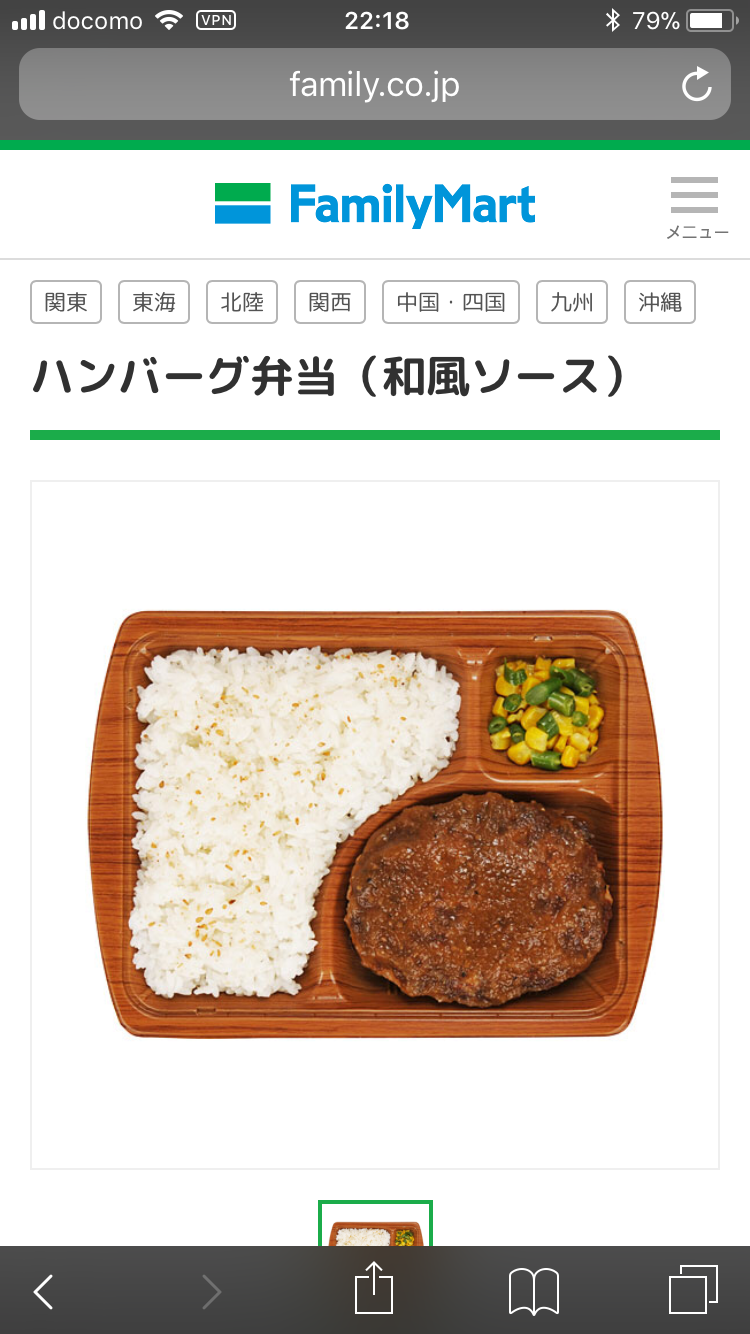The image size is (750, 1334).
Task: Open the large hamburger bento product image
Action: coord(375,824)
